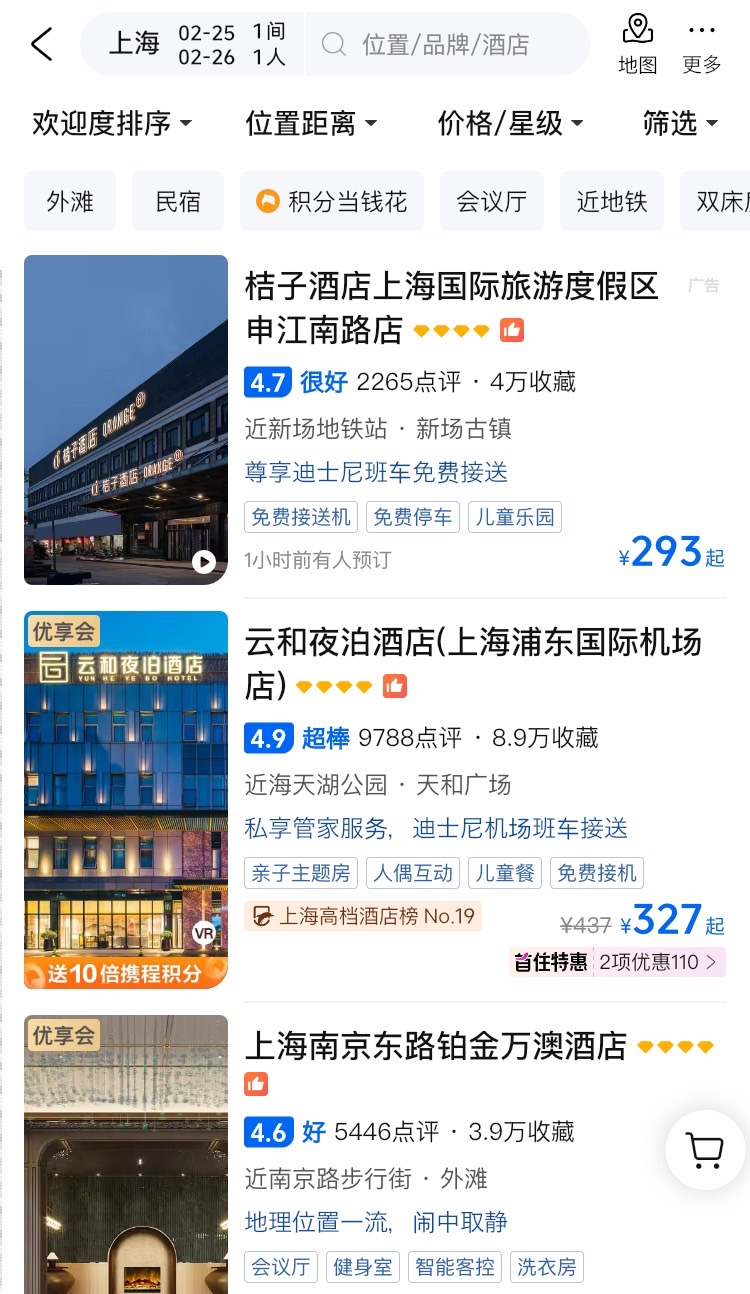Viewport: 750px width, 1294px height.
Task: Activate the 民宿 filter chip
Action: (177, 200)
